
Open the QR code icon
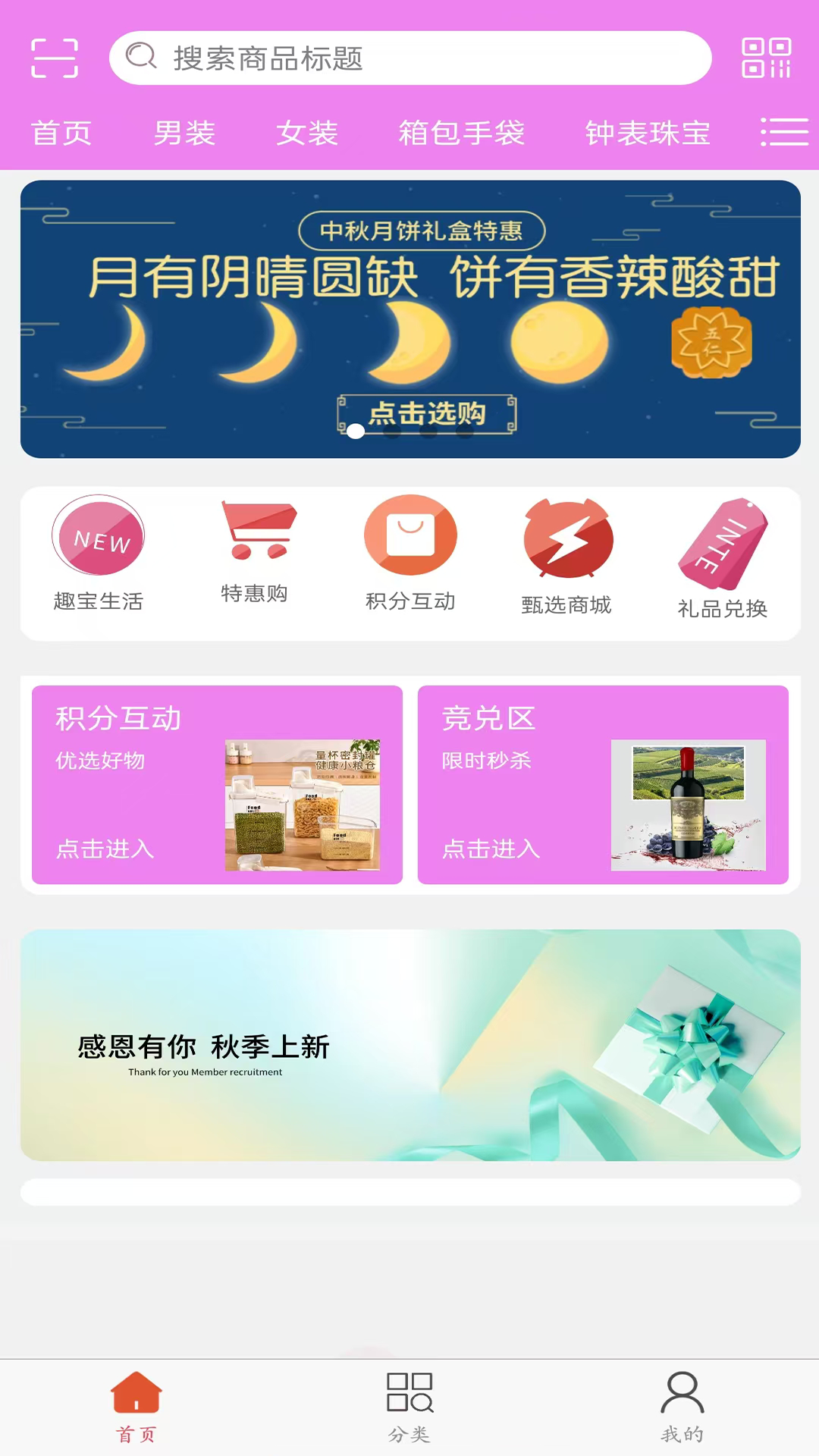[x=766, y=58]
